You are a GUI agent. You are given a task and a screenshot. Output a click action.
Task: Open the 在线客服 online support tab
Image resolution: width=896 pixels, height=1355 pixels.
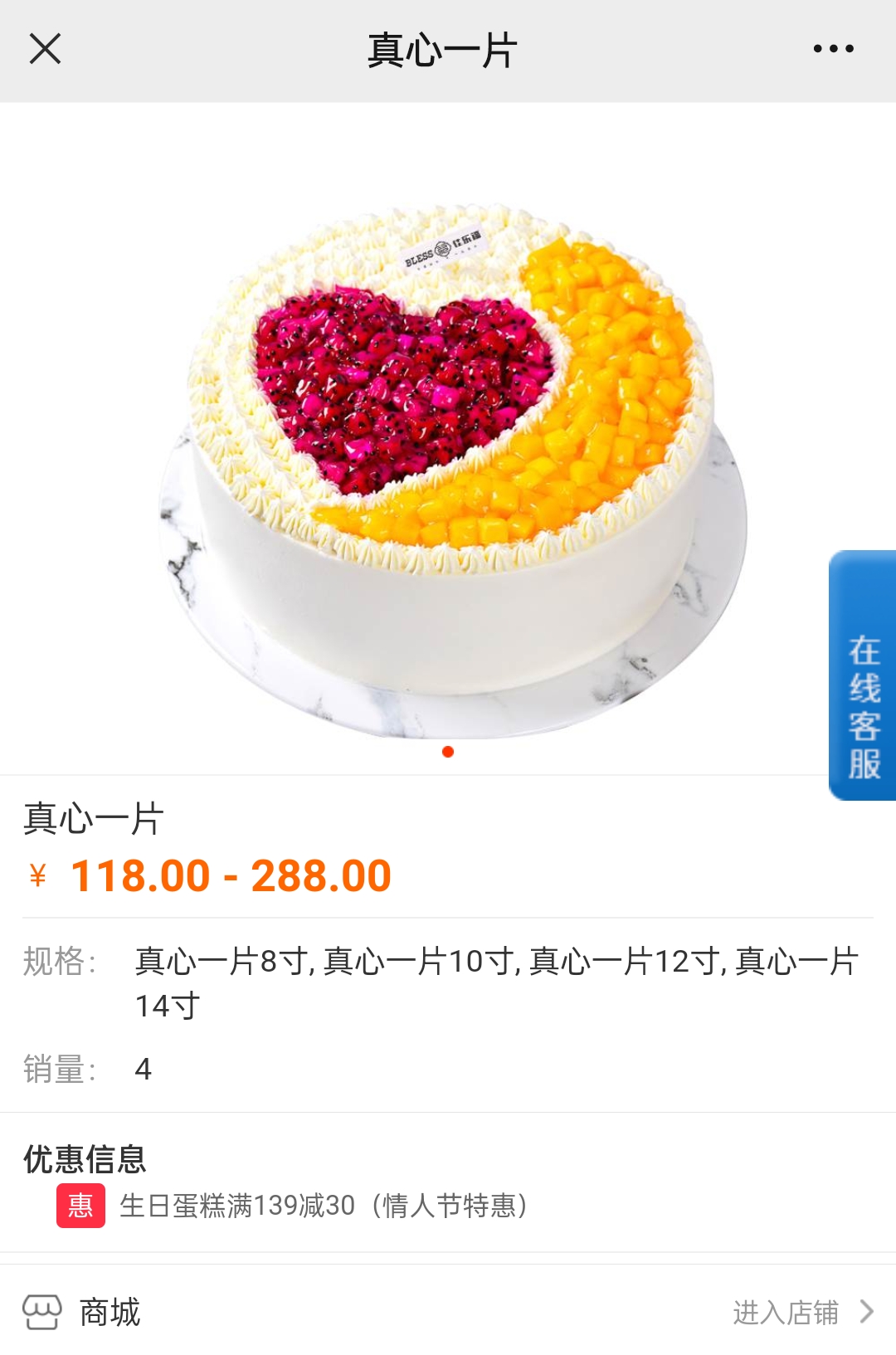click(863, 675)
